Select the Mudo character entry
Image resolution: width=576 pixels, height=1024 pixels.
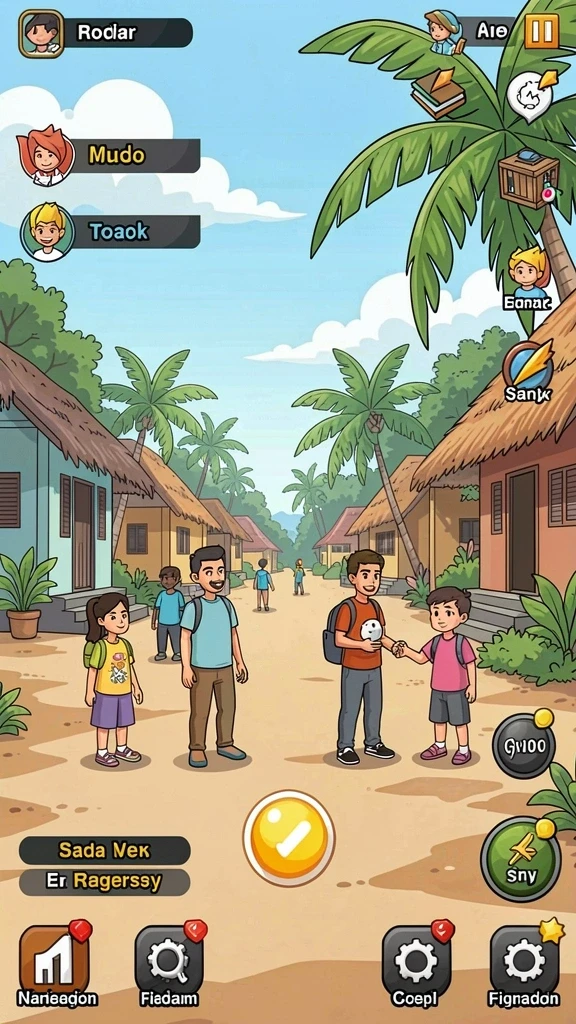109,155
